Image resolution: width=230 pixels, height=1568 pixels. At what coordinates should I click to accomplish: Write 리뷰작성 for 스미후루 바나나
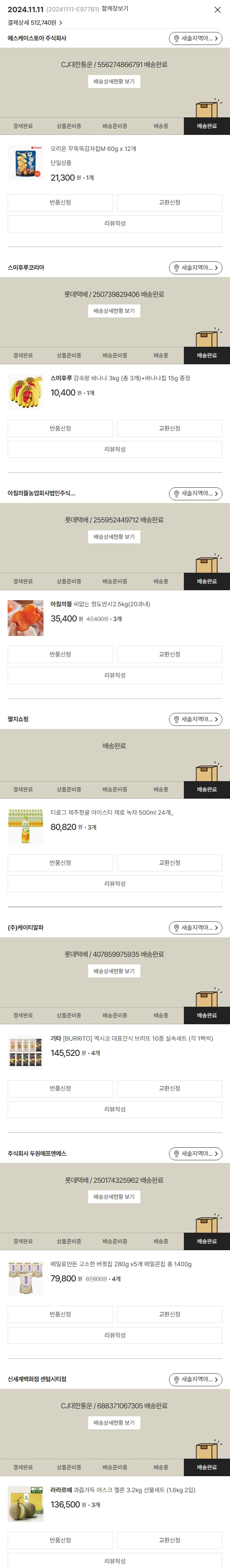(115, 449)
